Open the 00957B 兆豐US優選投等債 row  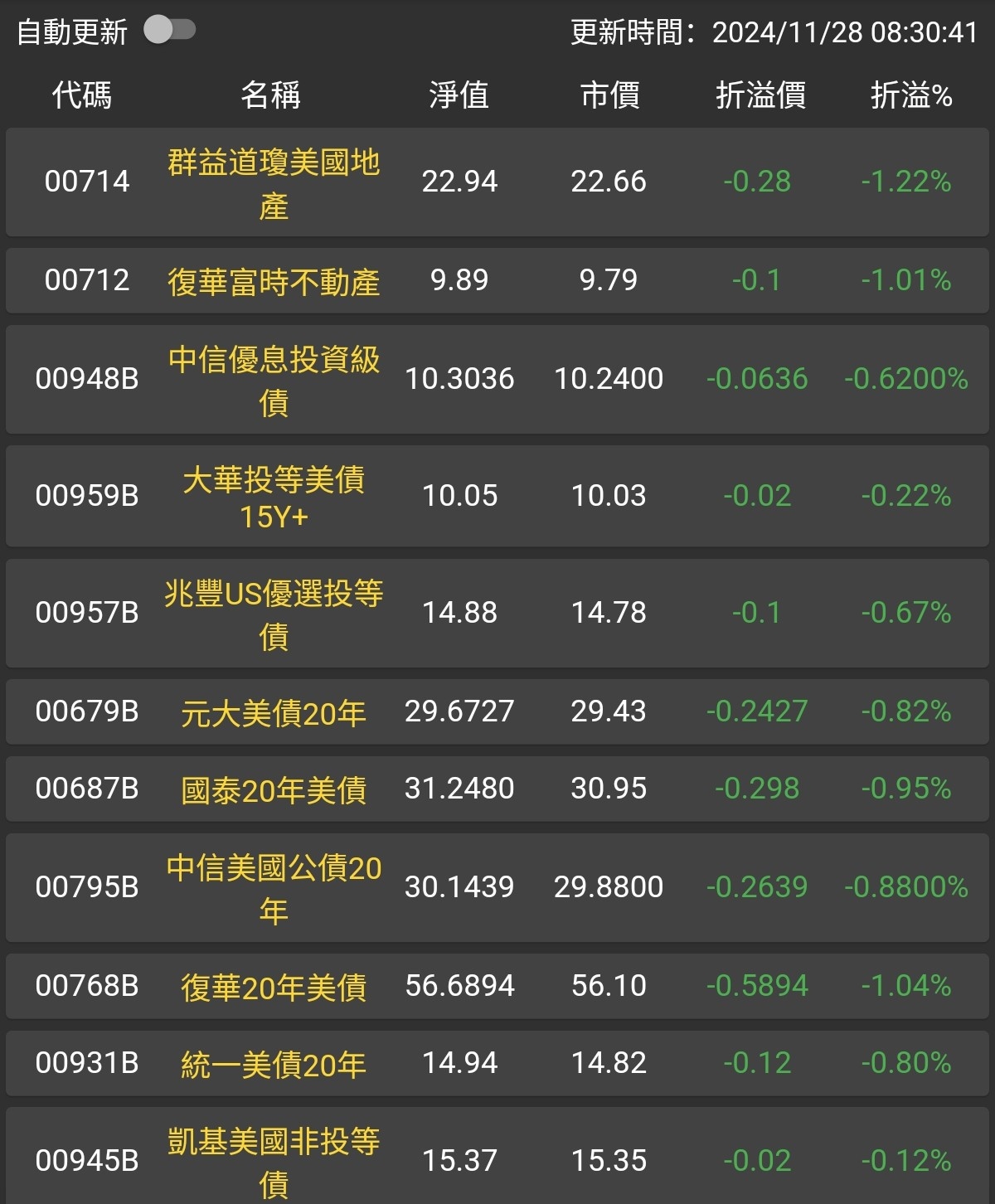[x=498, y=614]
